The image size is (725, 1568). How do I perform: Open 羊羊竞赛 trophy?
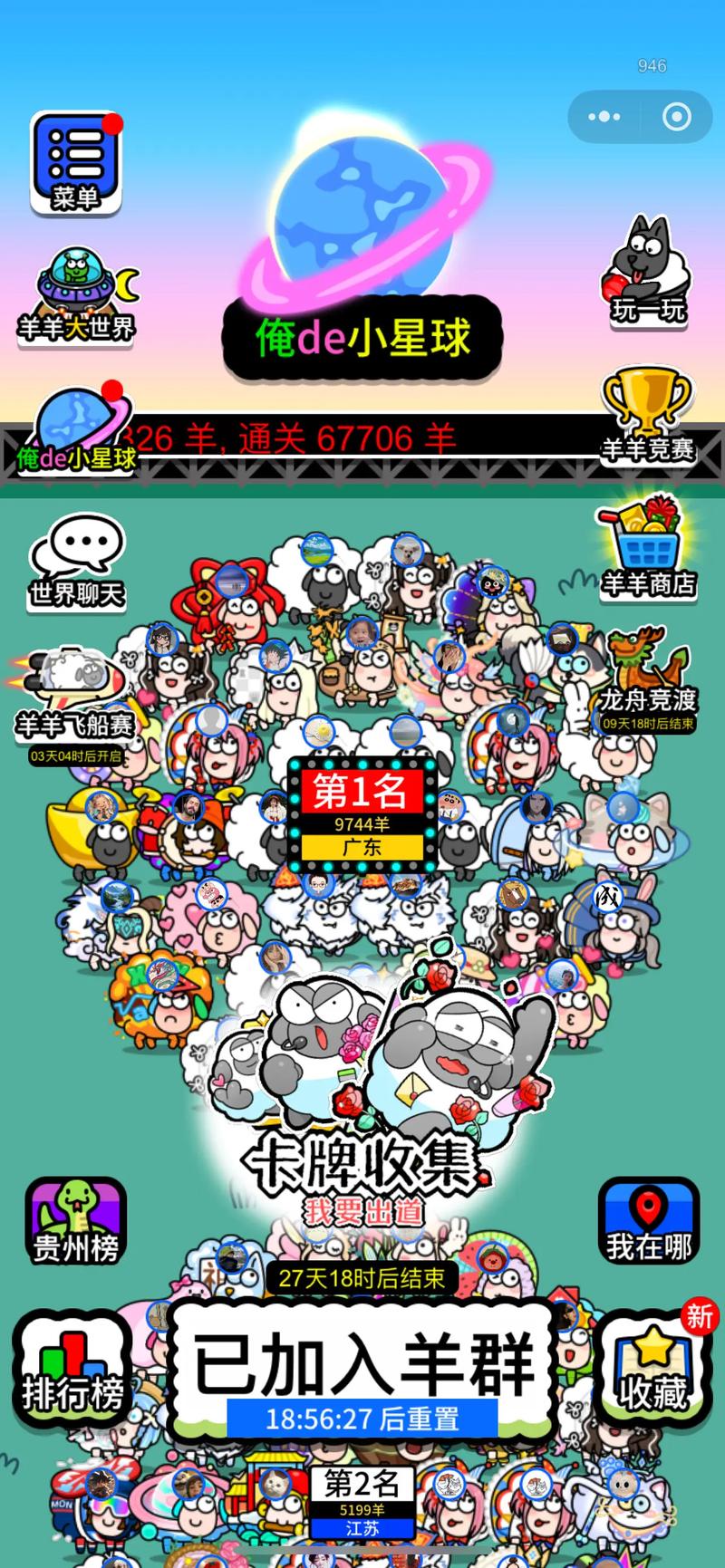pyautogui.click(x=648, y=415)
